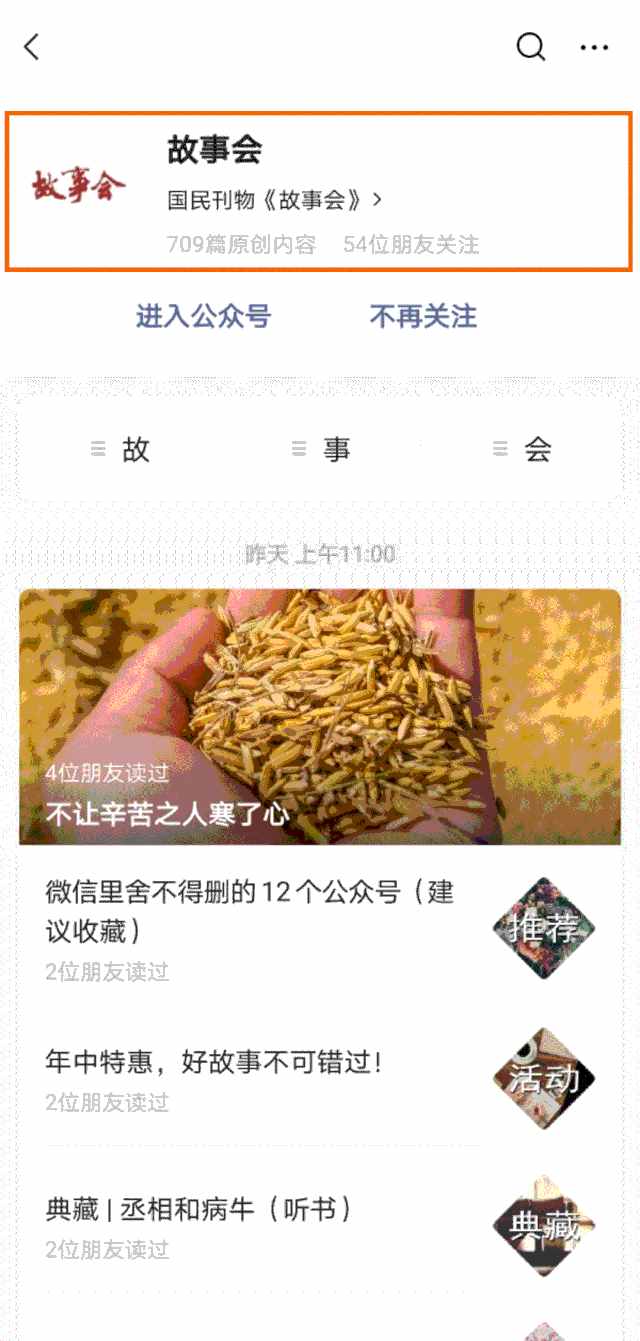Tap 不再关注 to unfollow the account
This screenshot has width=640, height=1341.
pos(423,317)
